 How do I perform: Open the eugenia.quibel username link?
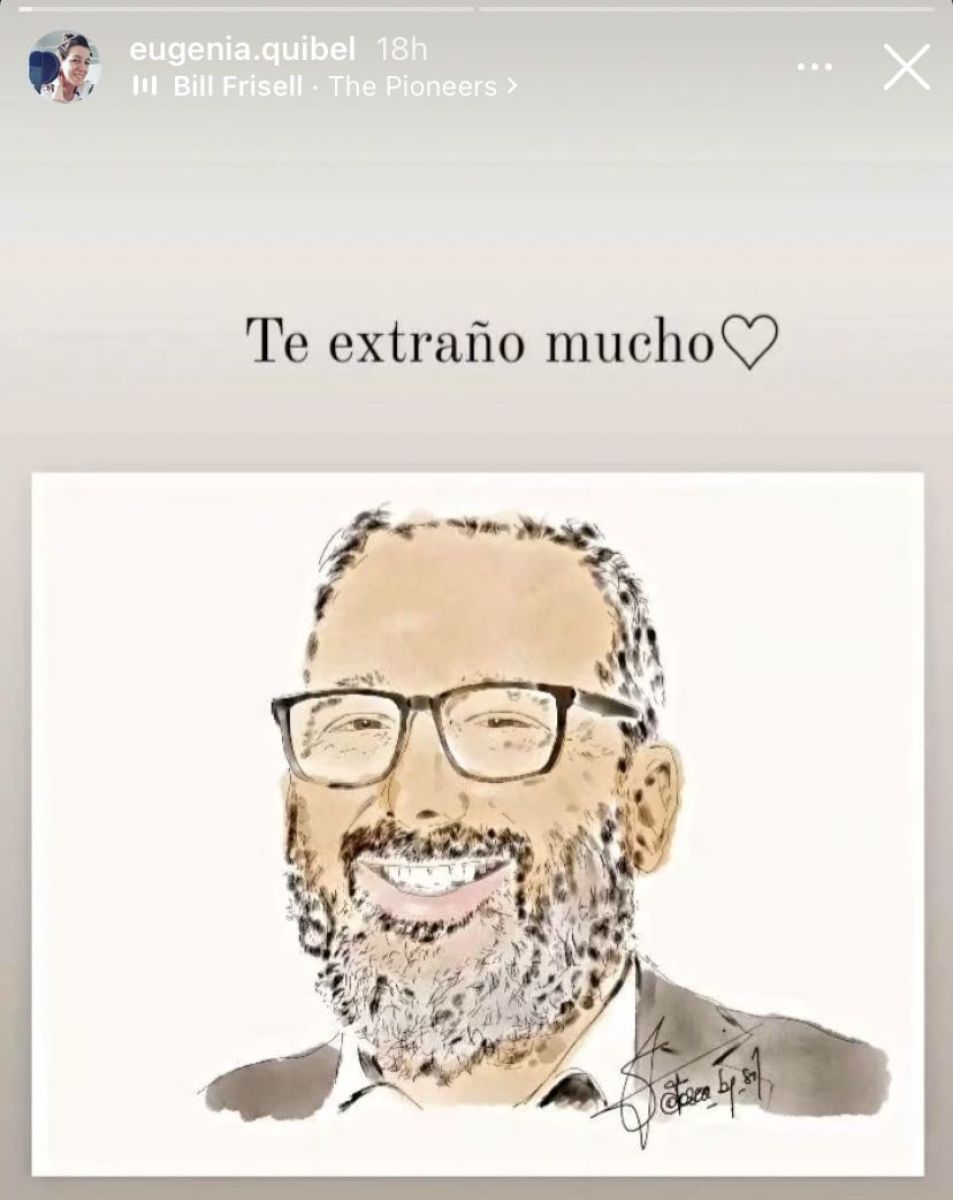(242, 48)
